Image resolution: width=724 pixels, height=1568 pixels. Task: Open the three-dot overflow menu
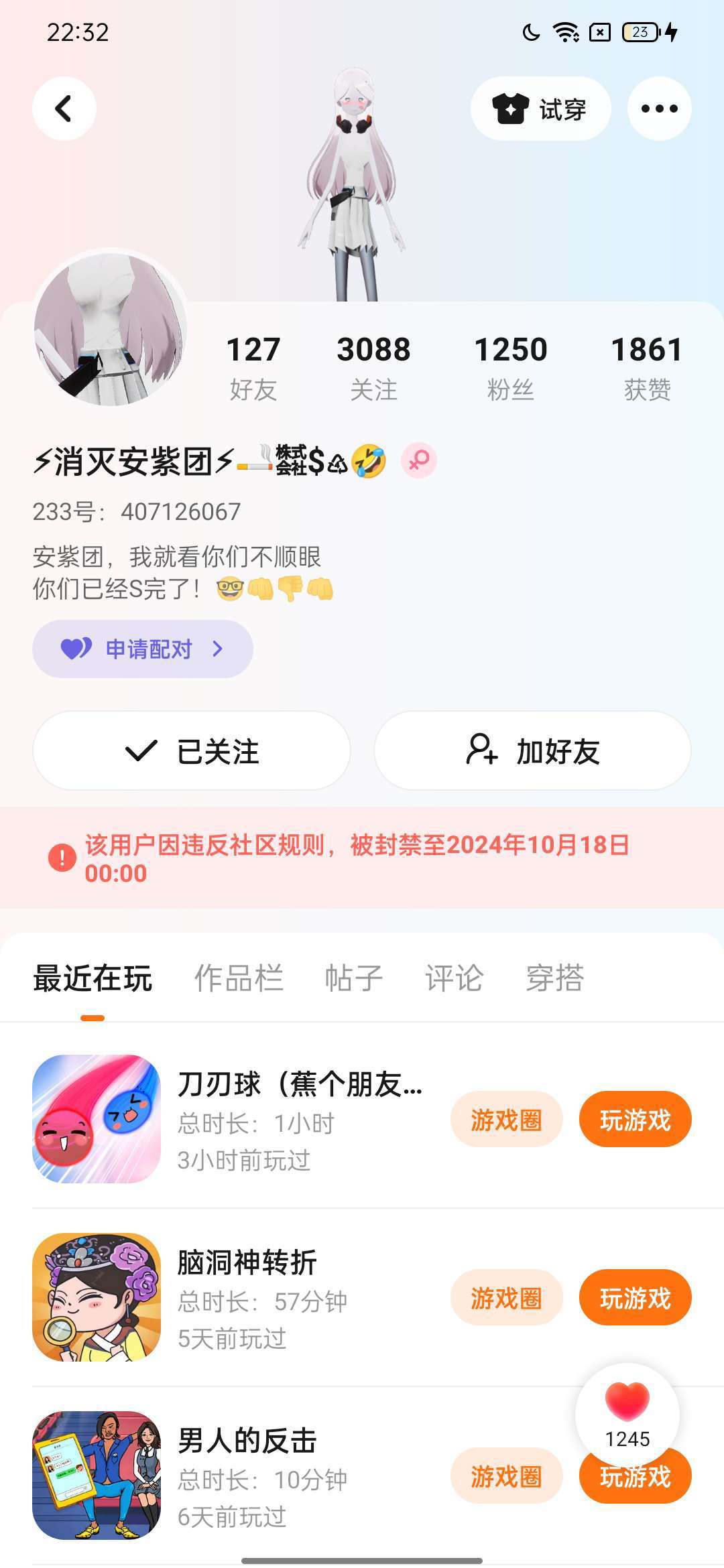point(659,109)
